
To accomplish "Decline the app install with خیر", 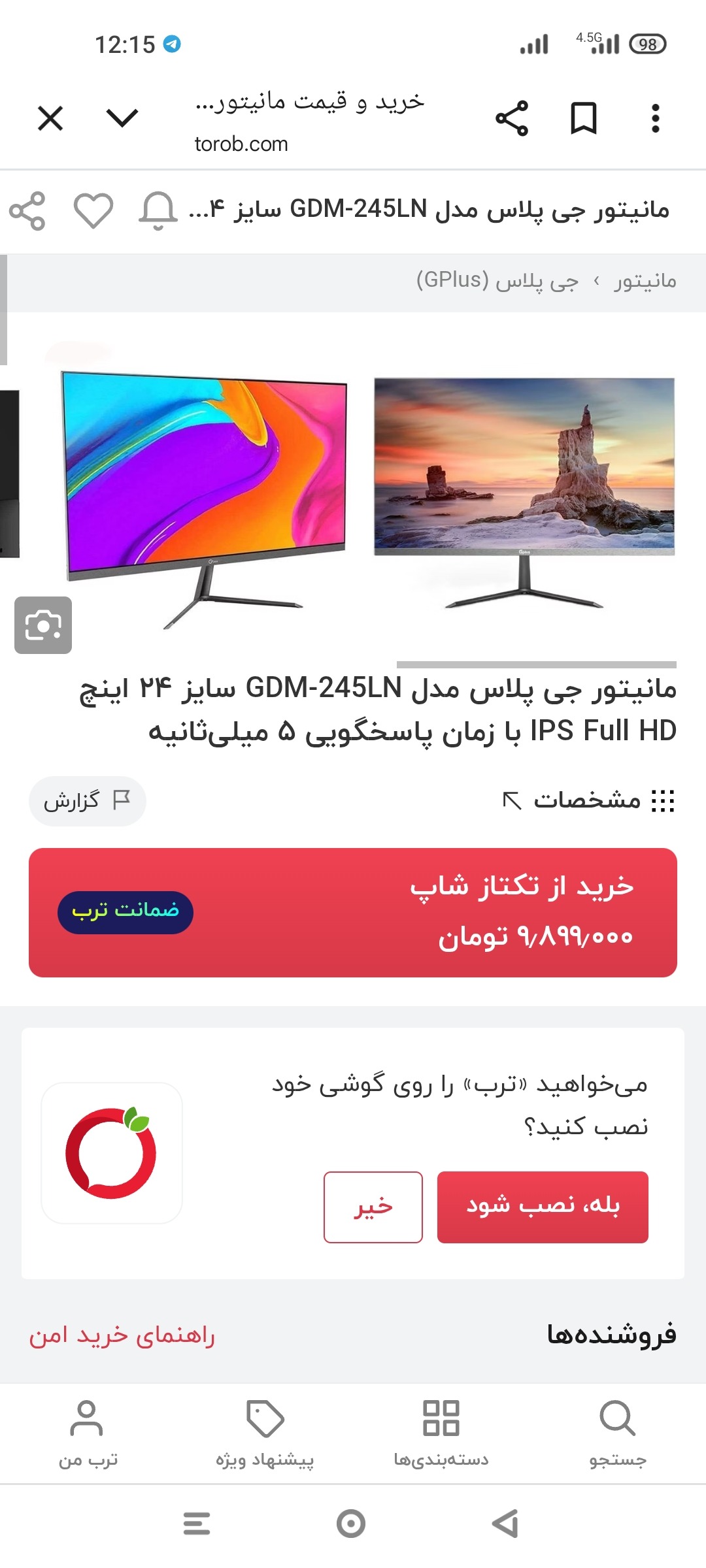I will (x=373, y=1207).
